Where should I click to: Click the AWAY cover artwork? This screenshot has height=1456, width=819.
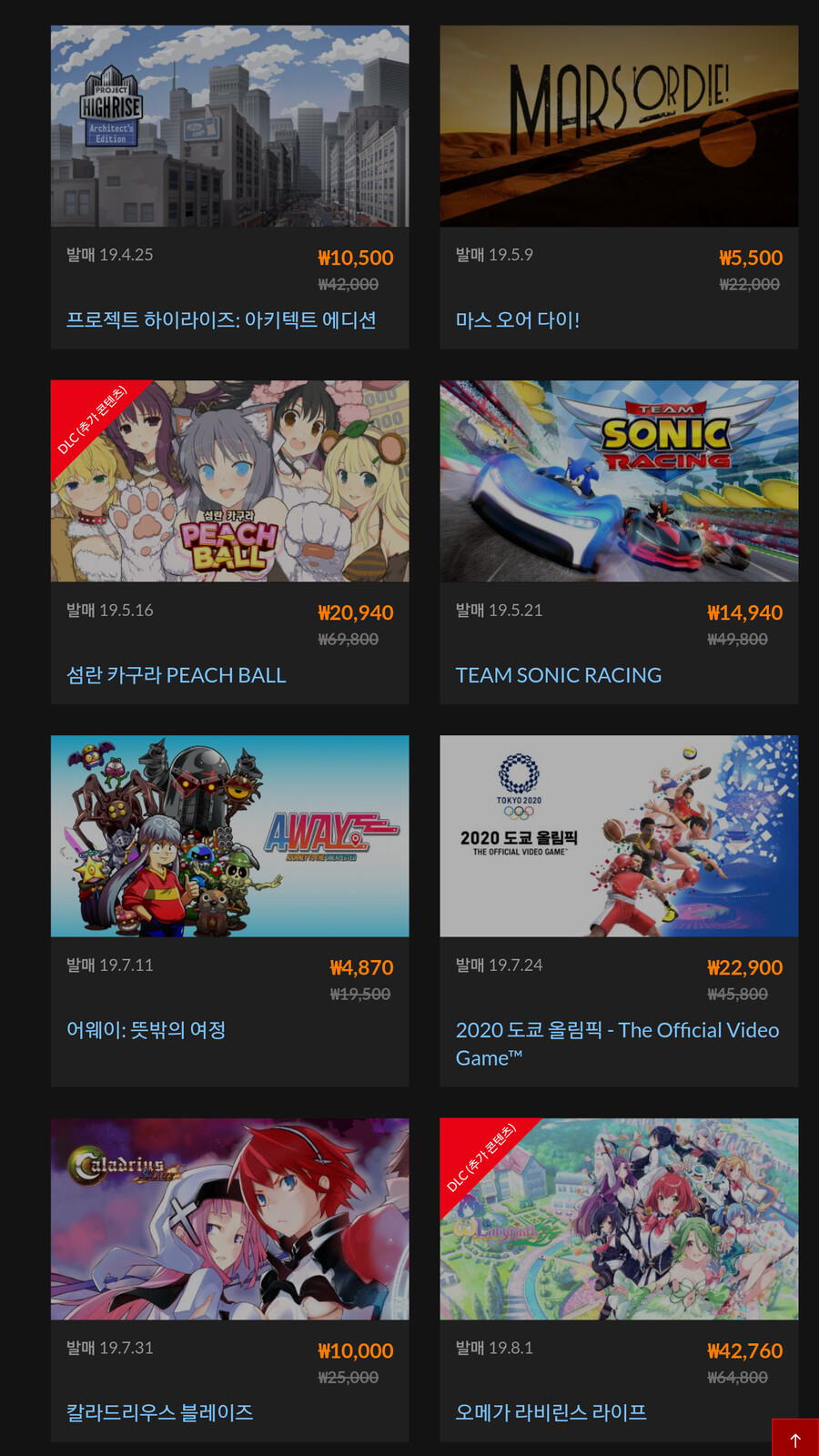click(229, 835)
